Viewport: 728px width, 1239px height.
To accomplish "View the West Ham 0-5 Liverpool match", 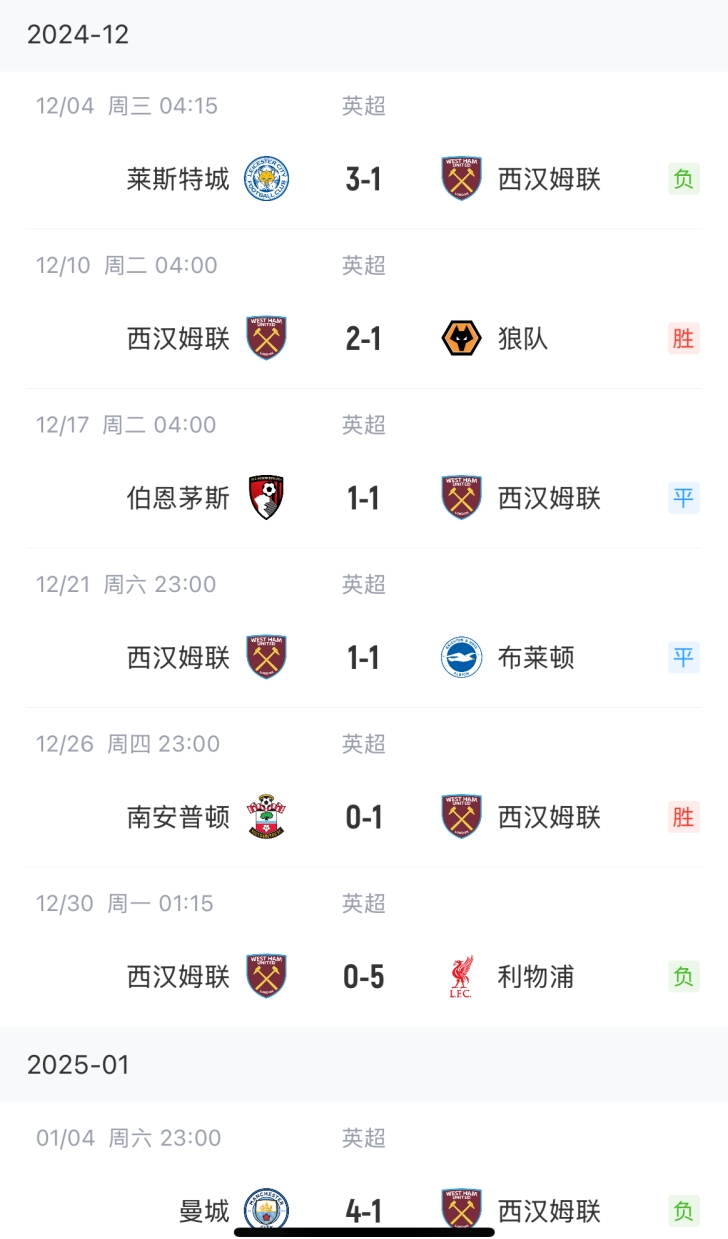I will click(x=363, y=976).
